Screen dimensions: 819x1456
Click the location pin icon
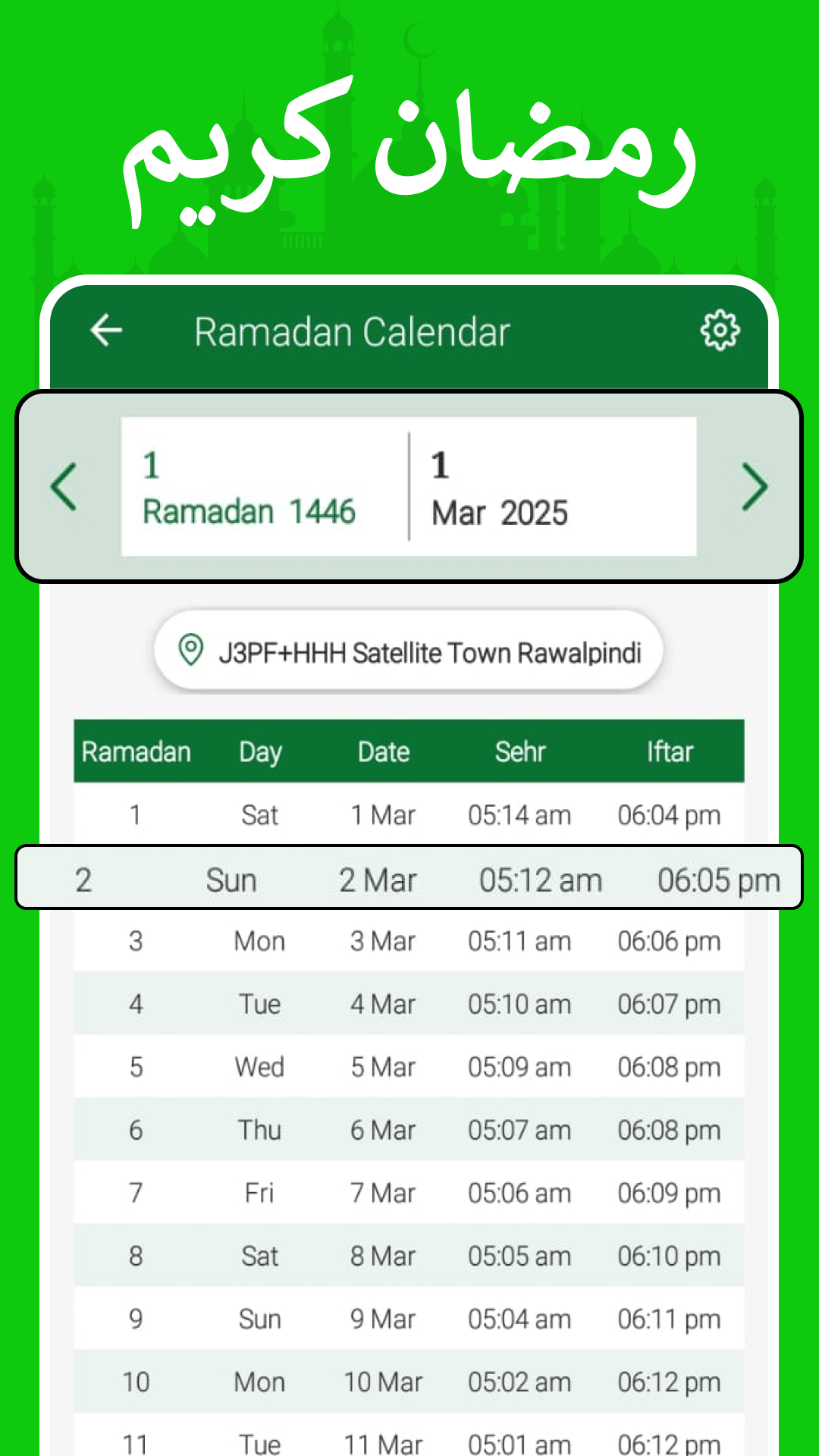coord(190,651)
